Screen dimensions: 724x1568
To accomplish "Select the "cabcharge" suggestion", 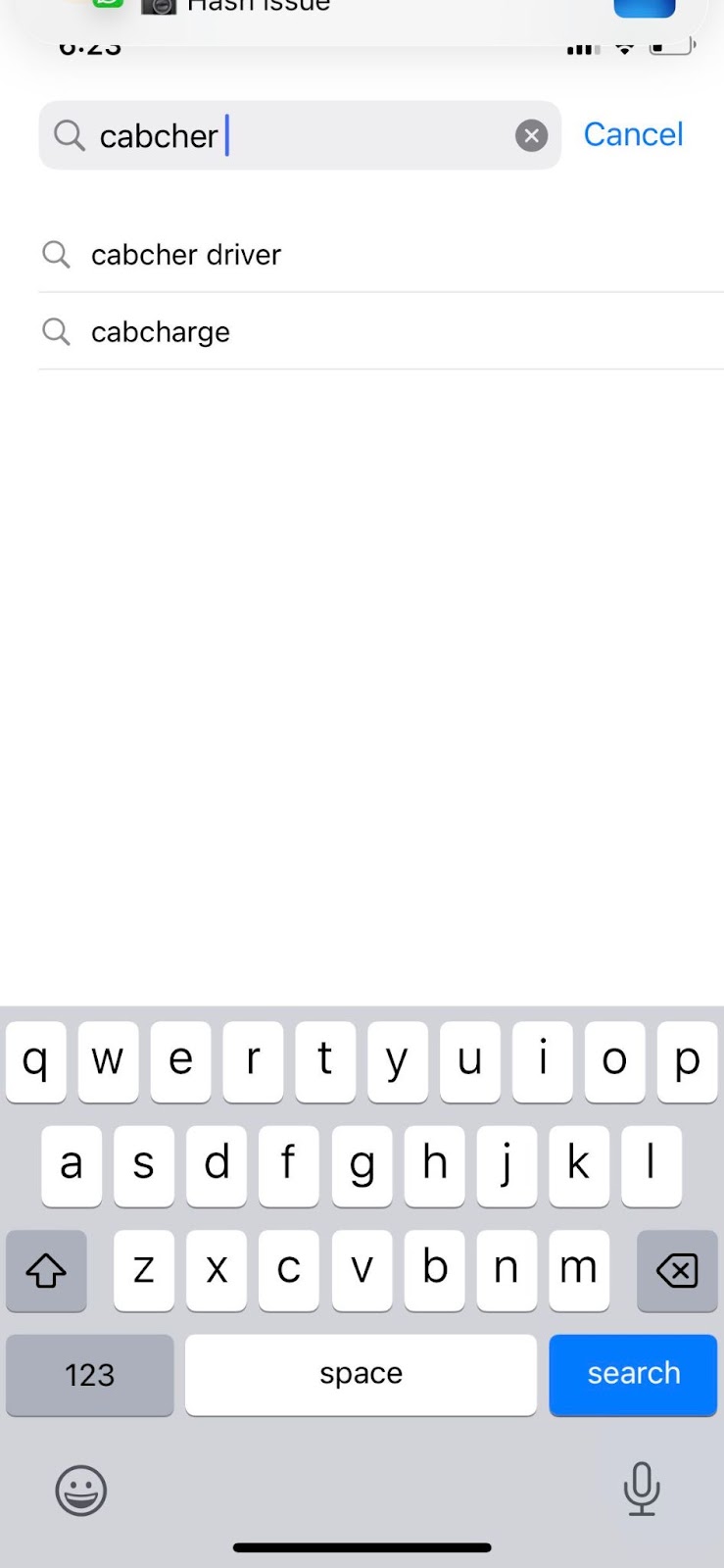I will click(x=380, y=332).
